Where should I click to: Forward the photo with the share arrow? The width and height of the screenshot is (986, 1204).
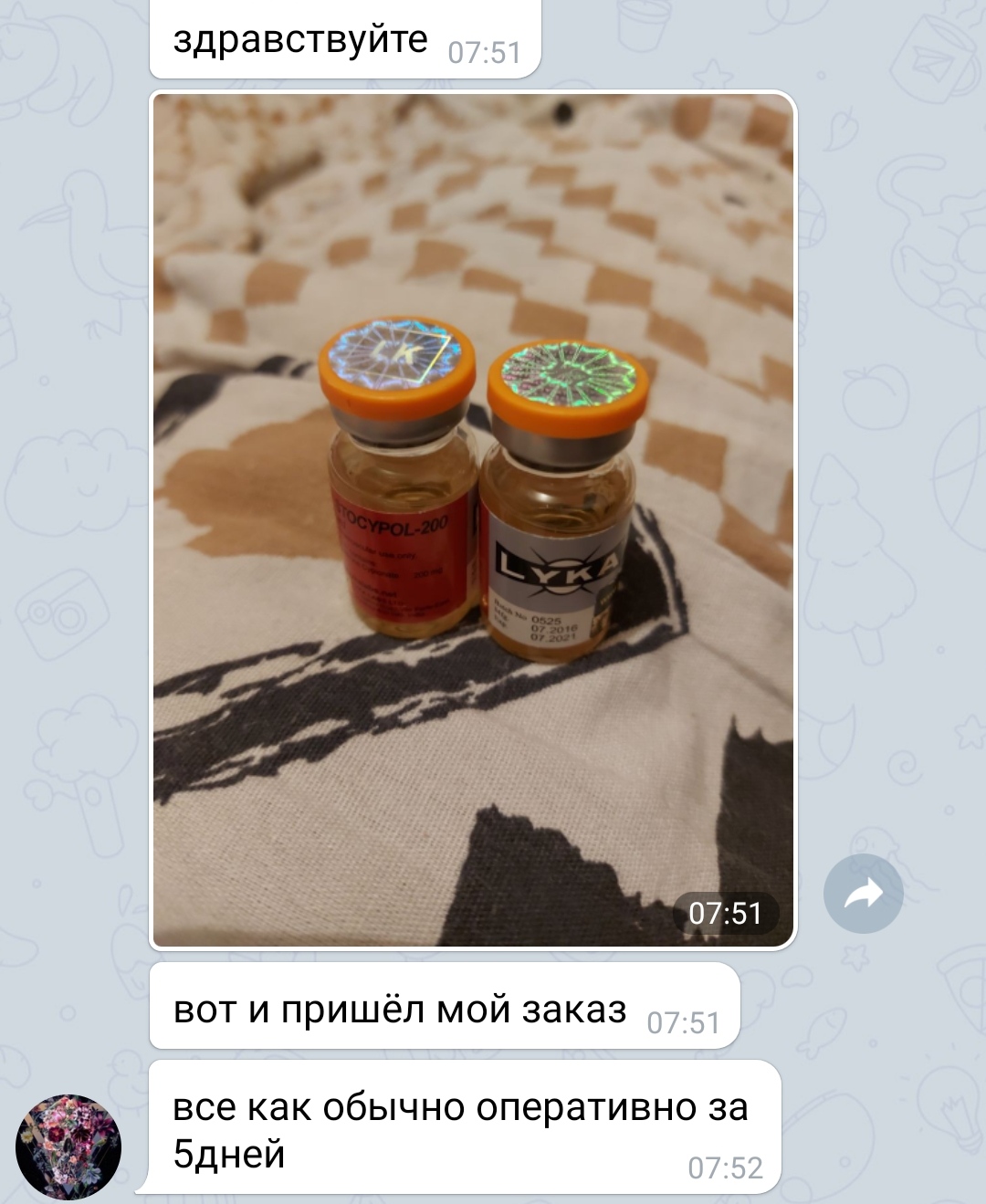click(x=863, y=894)
